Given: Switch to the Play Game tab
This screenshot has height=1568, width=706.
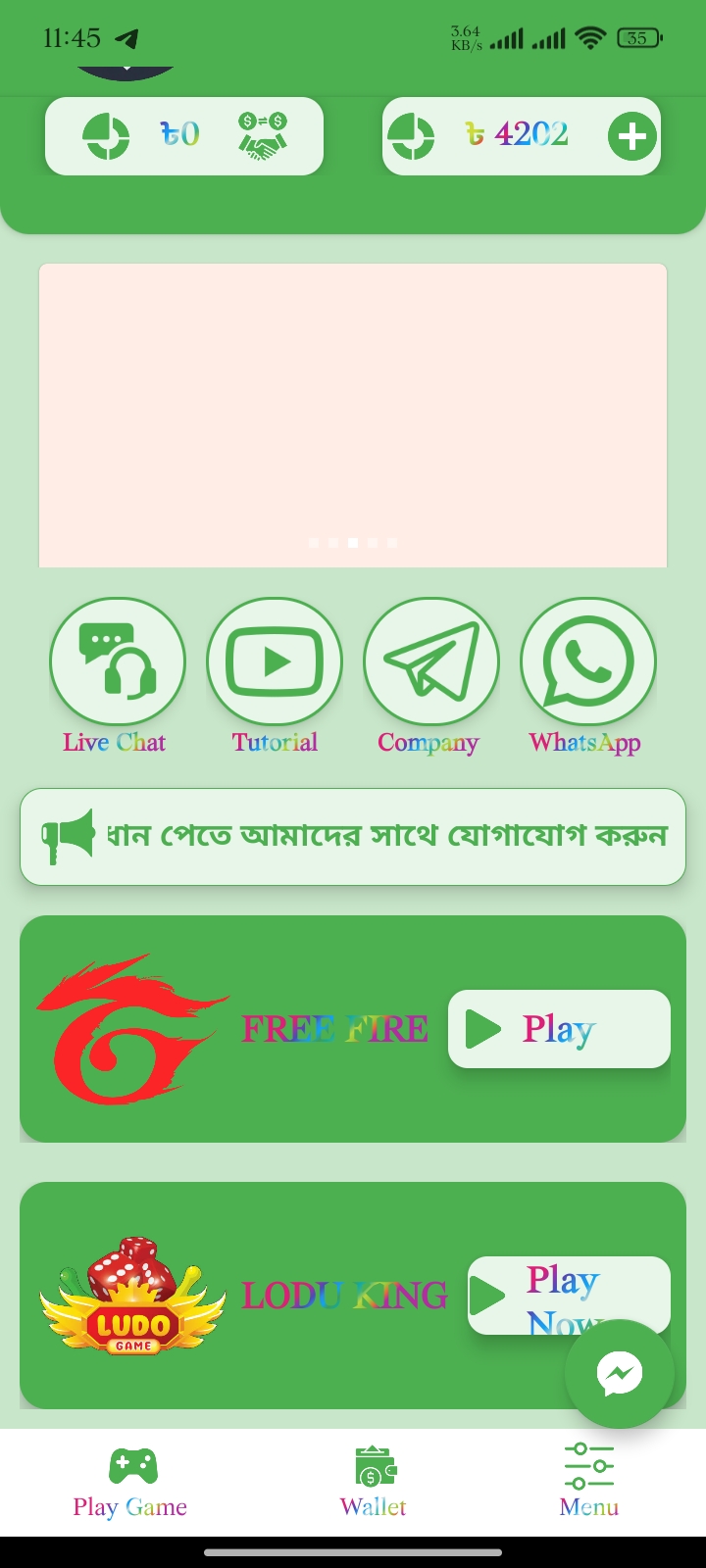Looking at the screenshot, I should click(x=130, y=1483).
